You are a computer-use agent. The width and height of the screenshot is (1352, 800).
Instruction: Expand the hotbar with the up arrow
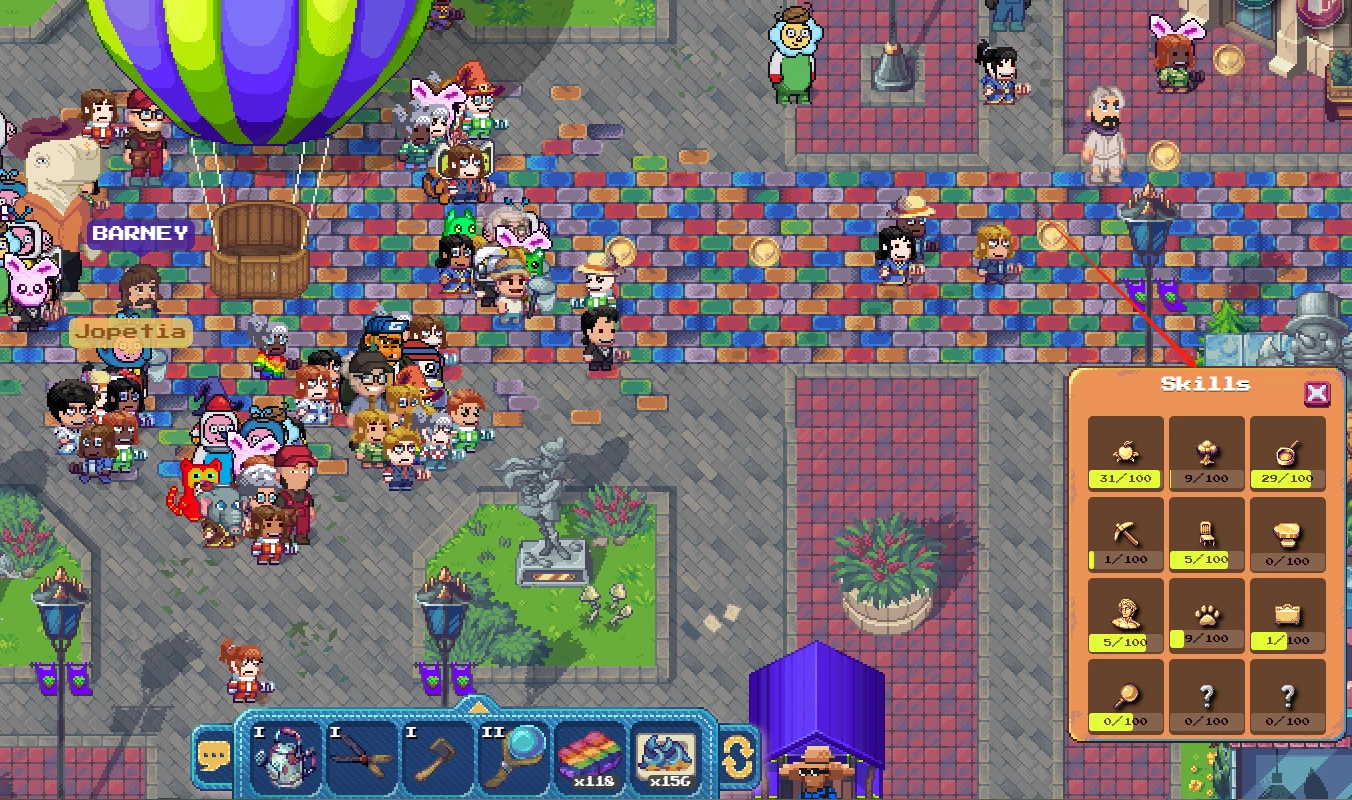point(477,707)
